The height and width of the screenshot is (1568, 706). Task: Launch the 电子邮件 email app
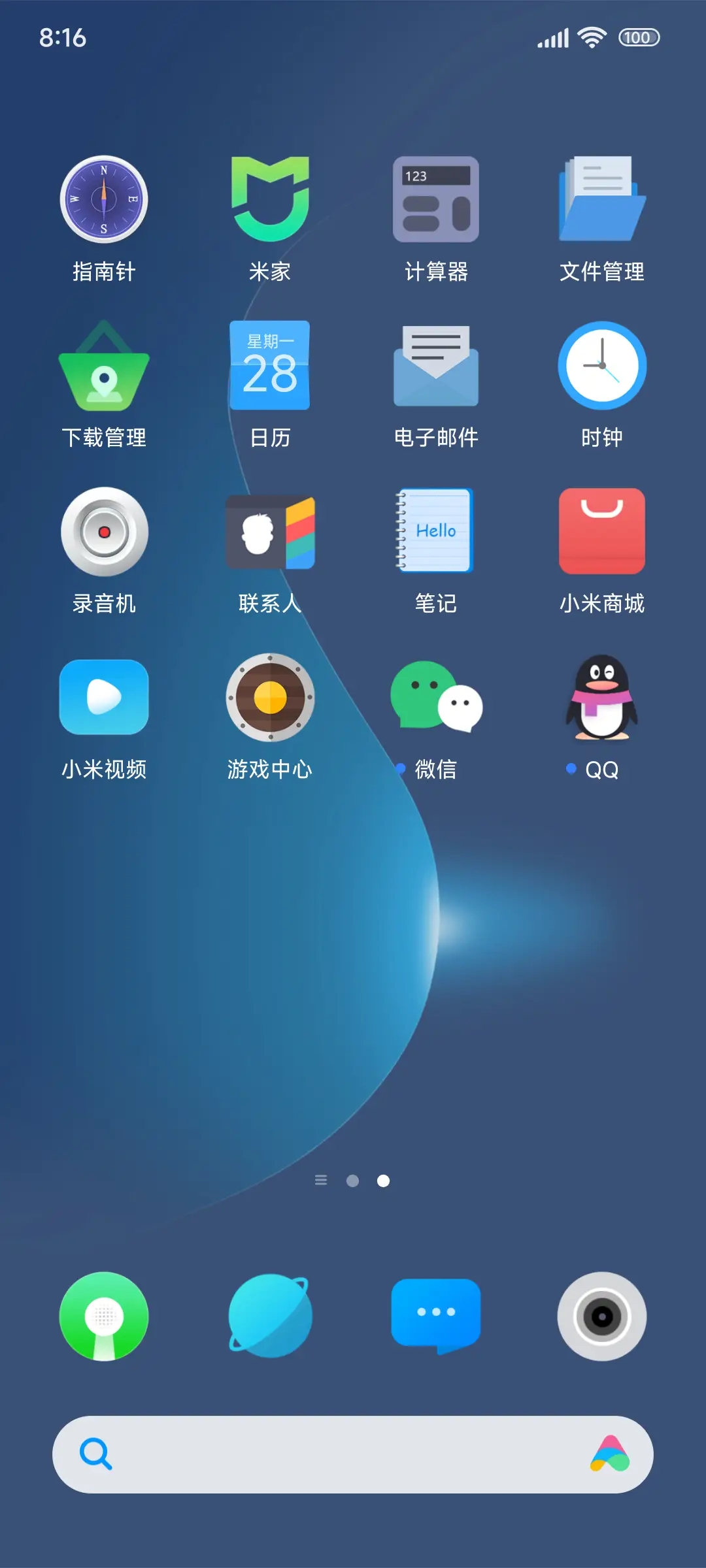(x=436, y=366)
